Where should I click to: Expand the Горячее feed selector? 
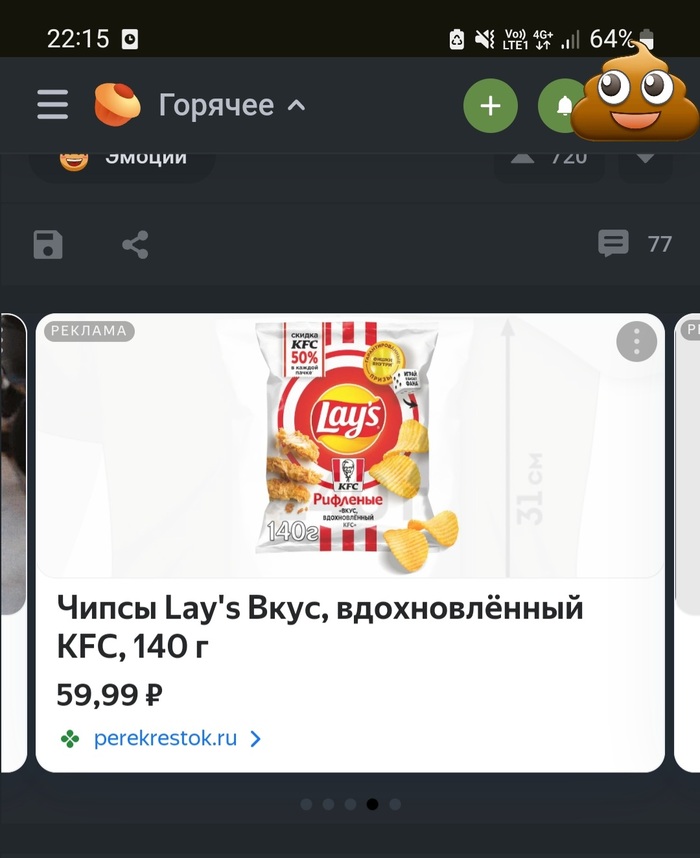232,105
